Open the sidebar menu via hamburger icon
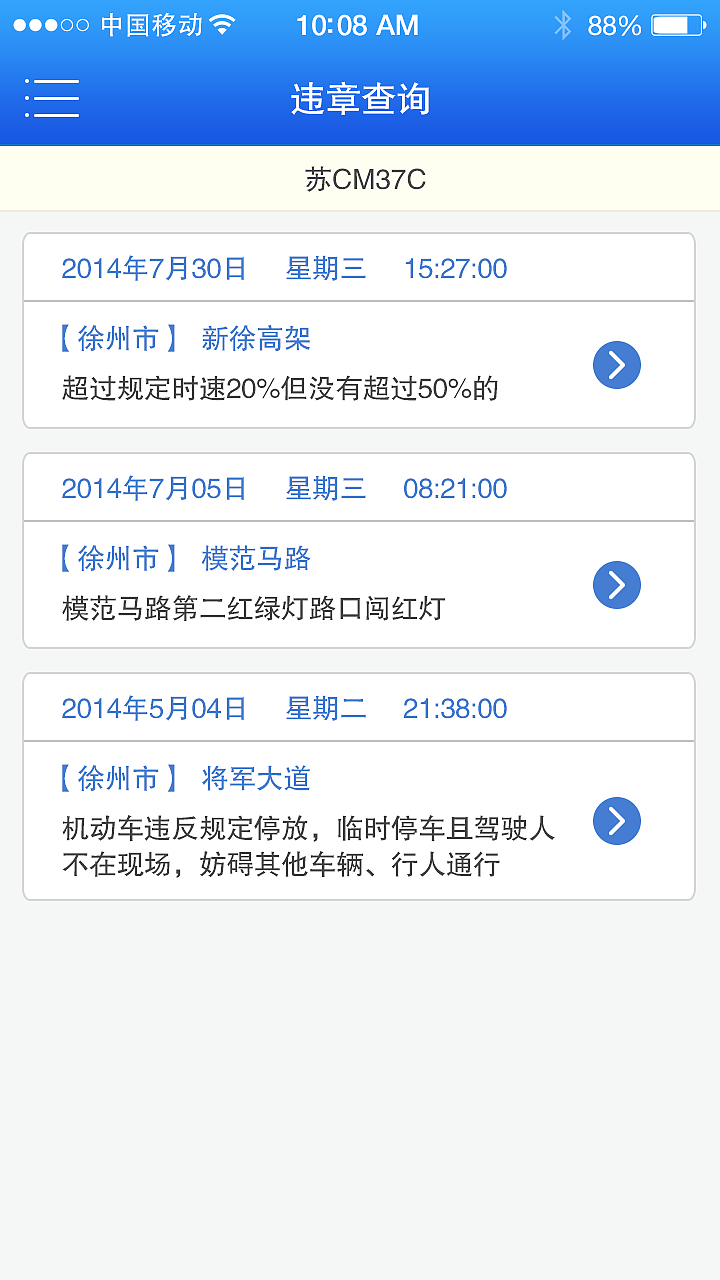 click(x=51, y=98)
